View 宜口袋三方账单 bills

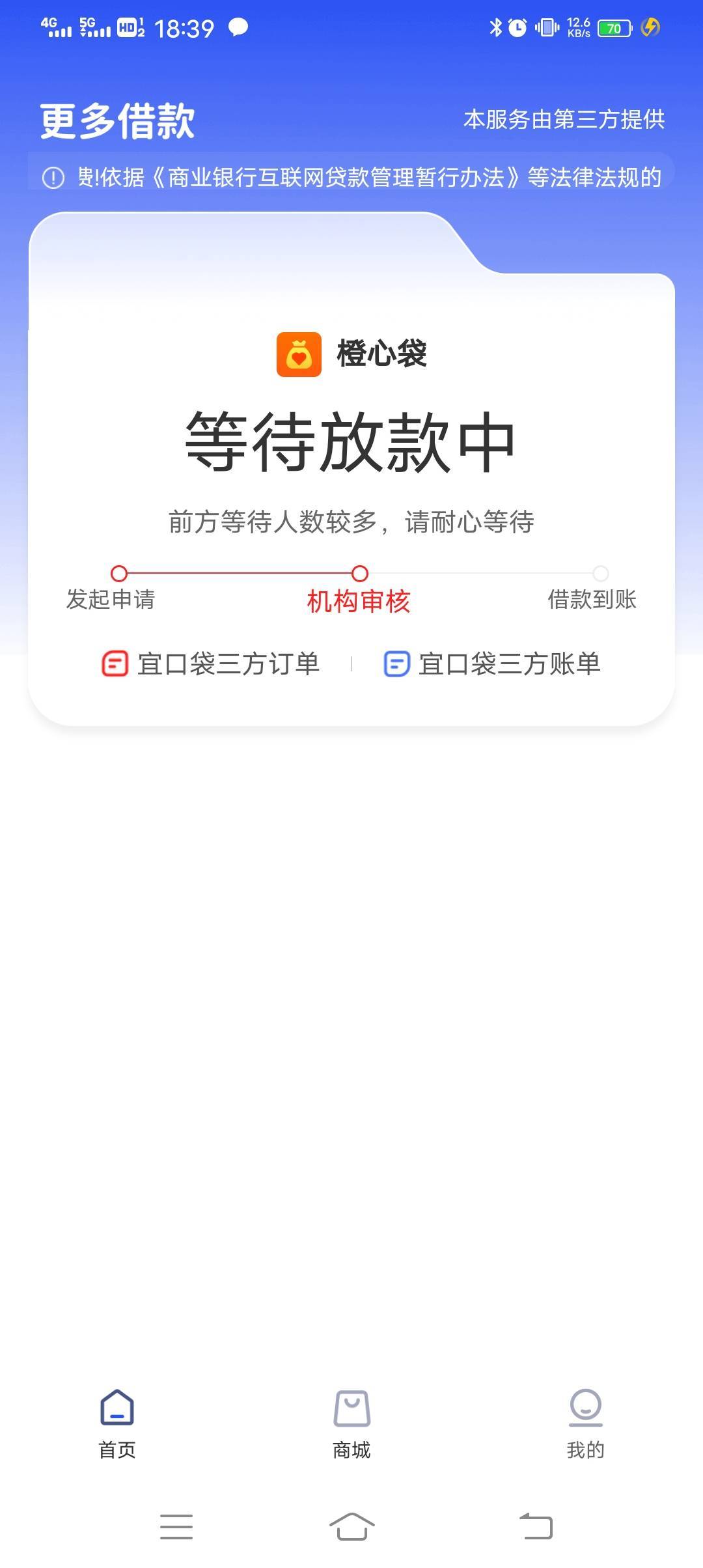point(492,664)
